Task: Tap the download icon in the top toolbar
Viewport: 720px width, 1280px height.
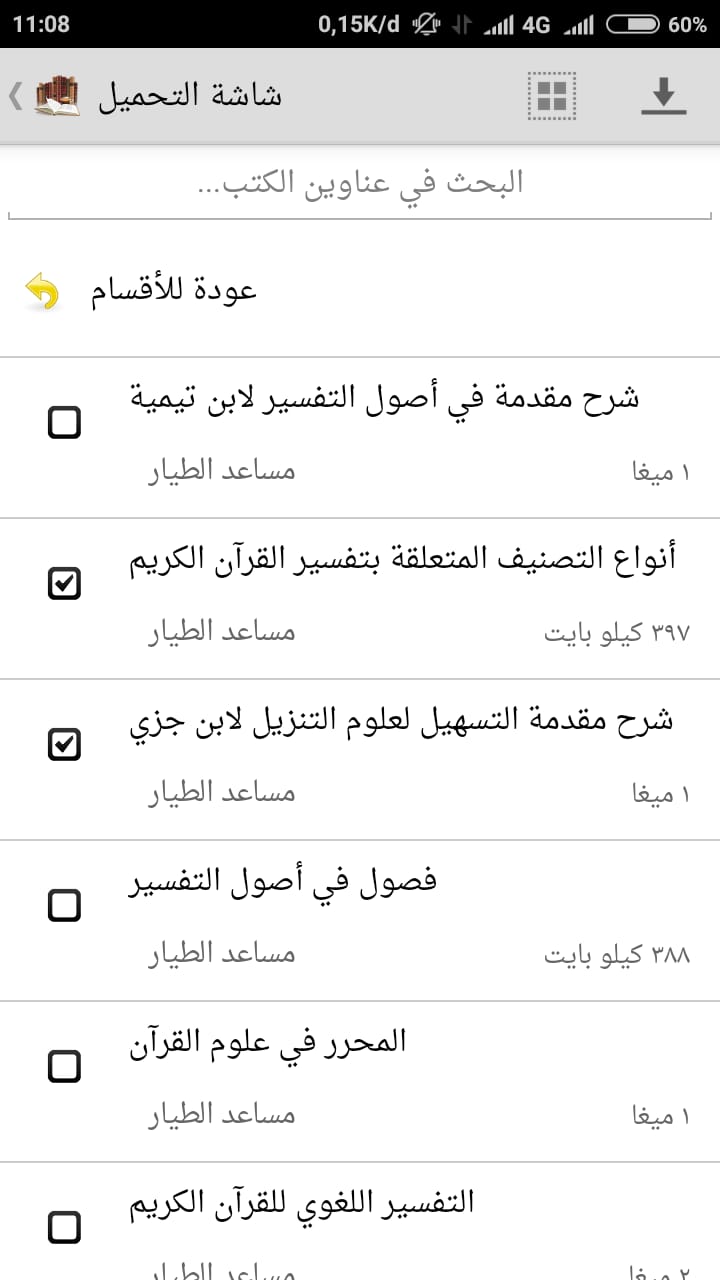Action: 662,96
